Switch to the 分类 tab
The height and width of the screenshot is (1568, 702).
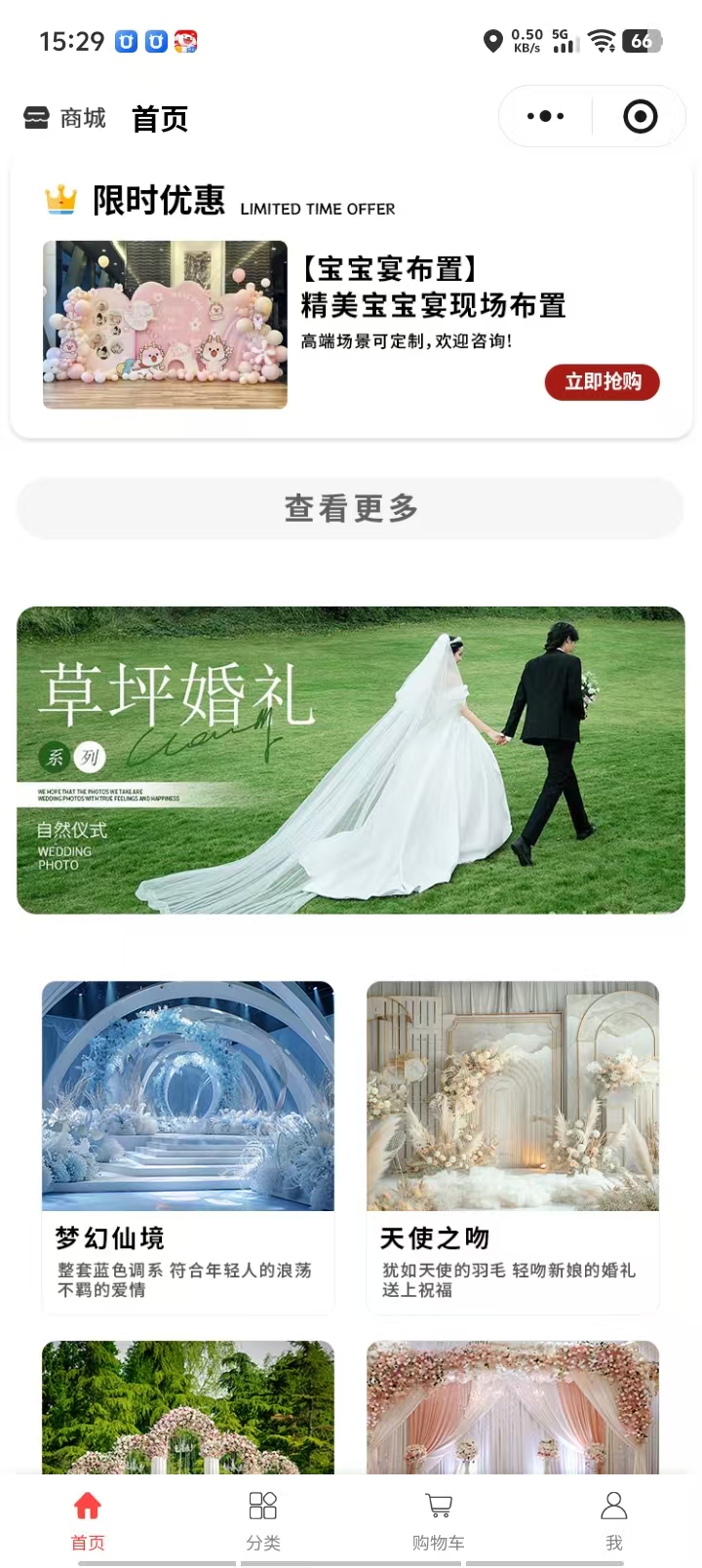pos(263,1519)
